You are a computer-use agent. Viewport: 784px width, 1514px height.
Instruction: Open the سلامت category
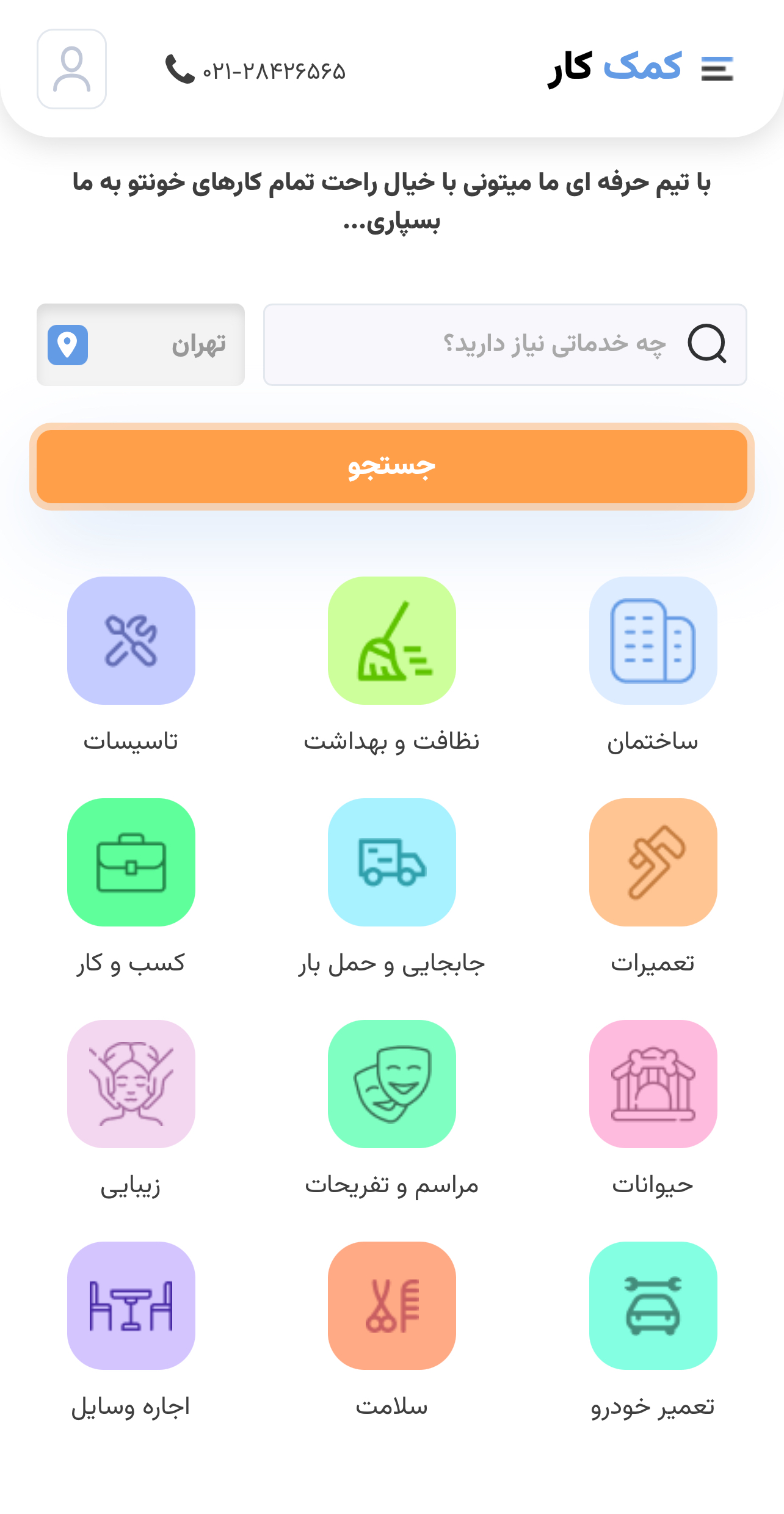392,1306
